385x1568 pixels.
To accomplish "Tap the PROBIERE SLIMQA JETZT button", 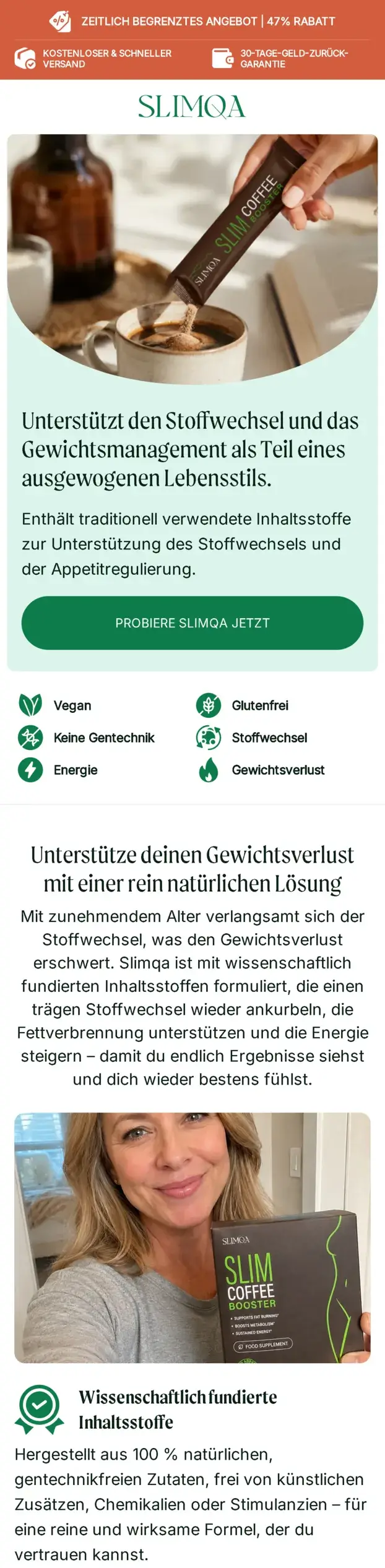I will click(x=192, y=622).
